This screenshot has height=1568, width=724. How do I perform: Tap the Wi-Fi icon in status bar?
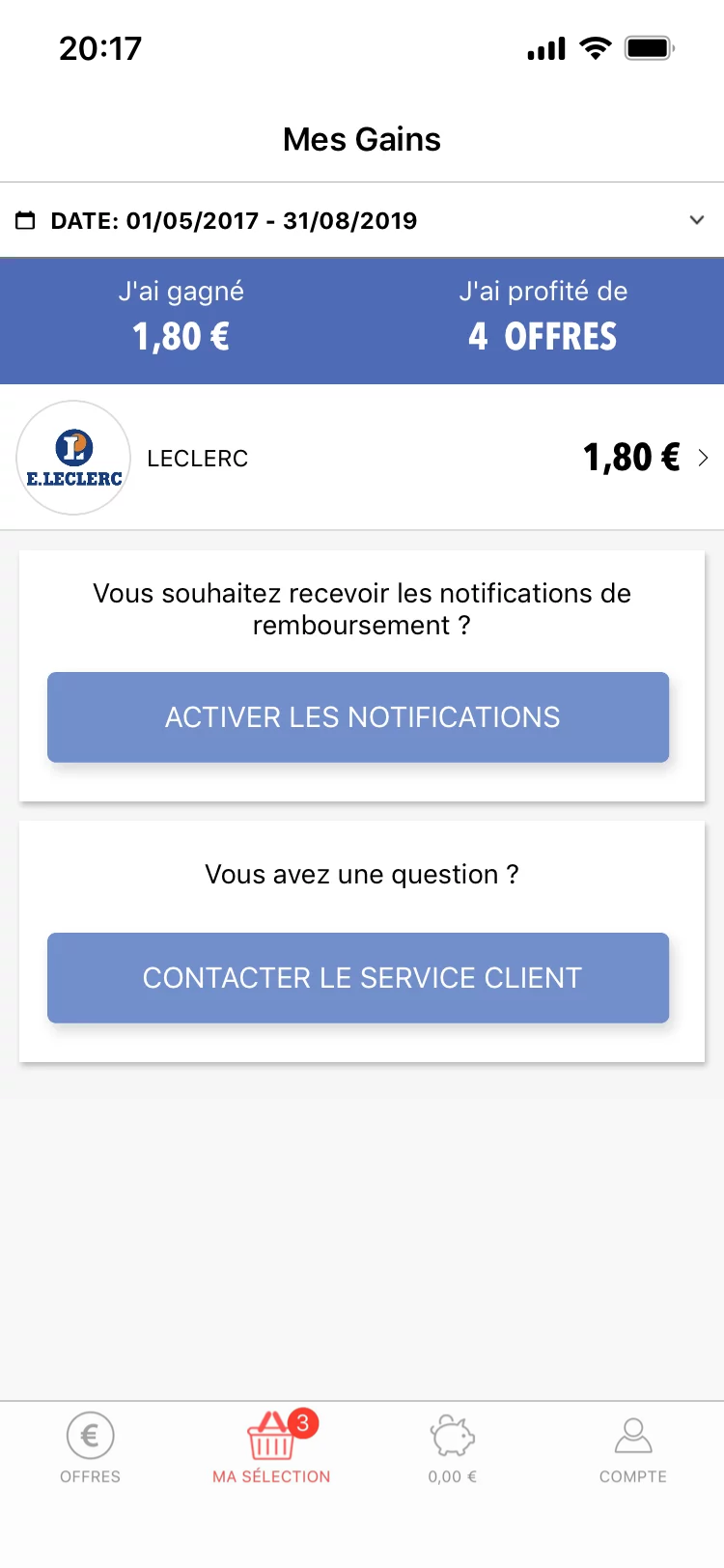(595, 46)
